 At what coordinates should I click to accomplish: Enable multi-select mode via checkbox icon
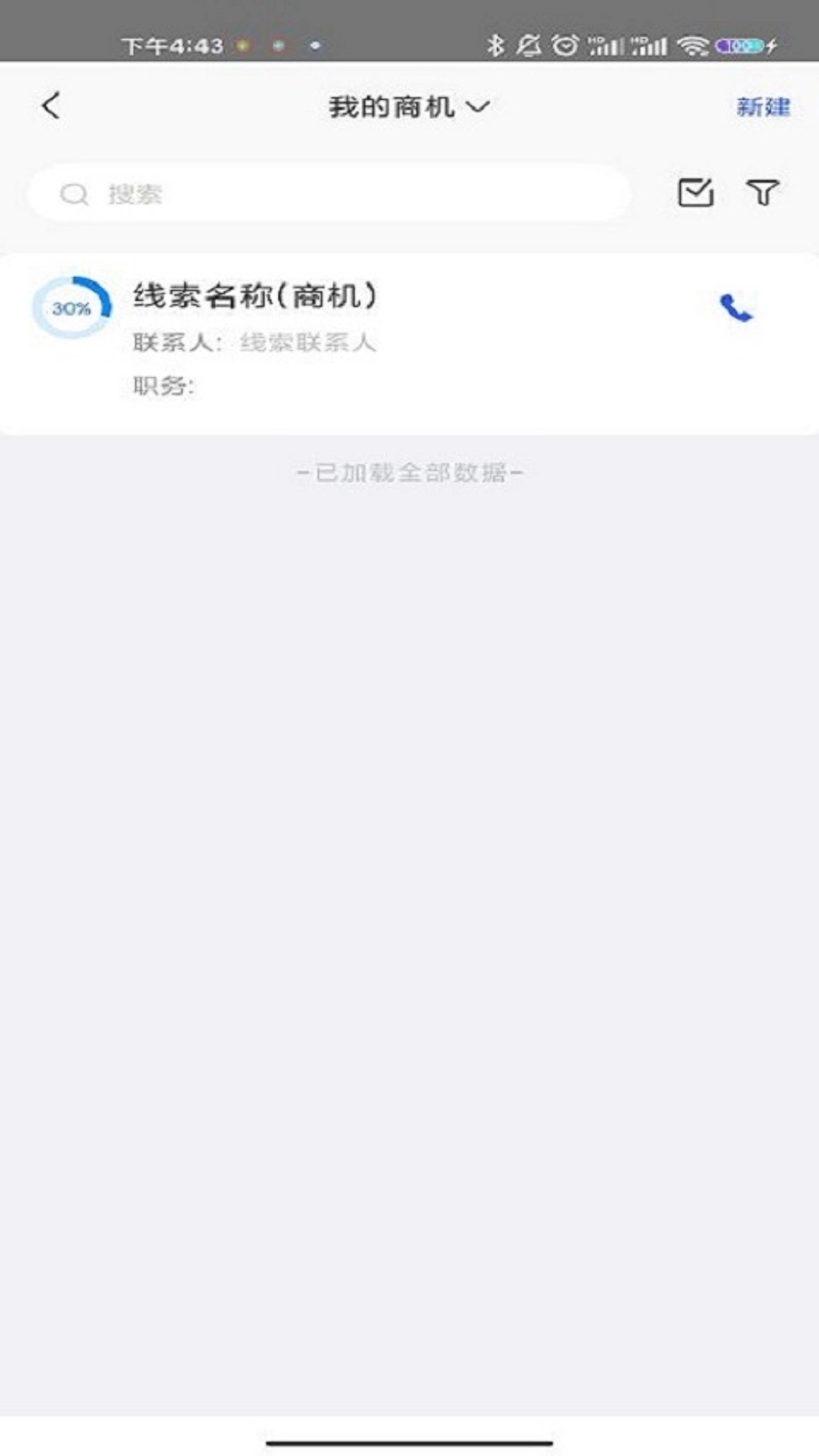point(696,193)
